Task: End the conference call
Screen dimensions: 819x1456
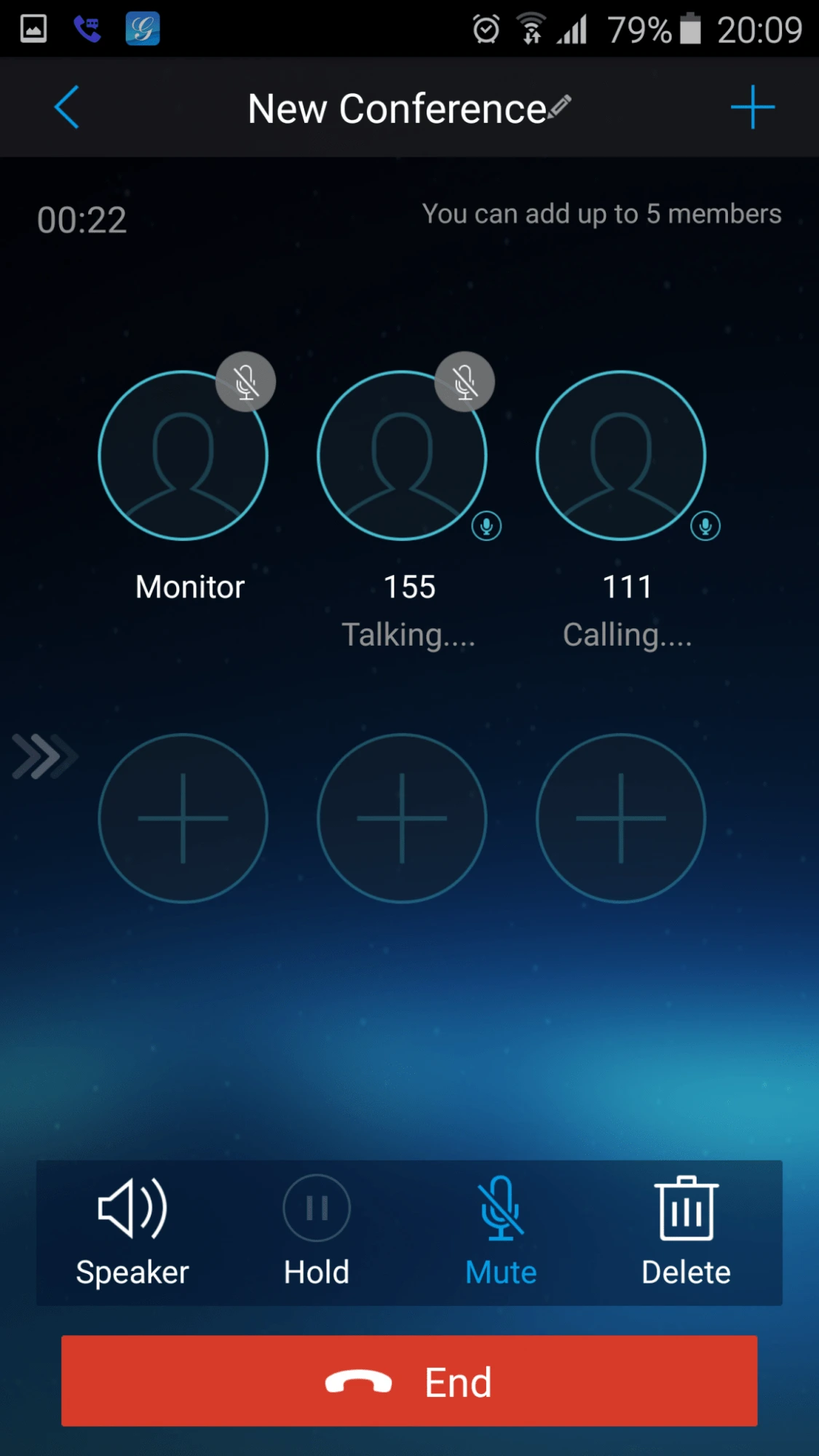Action: [x=409, y=1381]
